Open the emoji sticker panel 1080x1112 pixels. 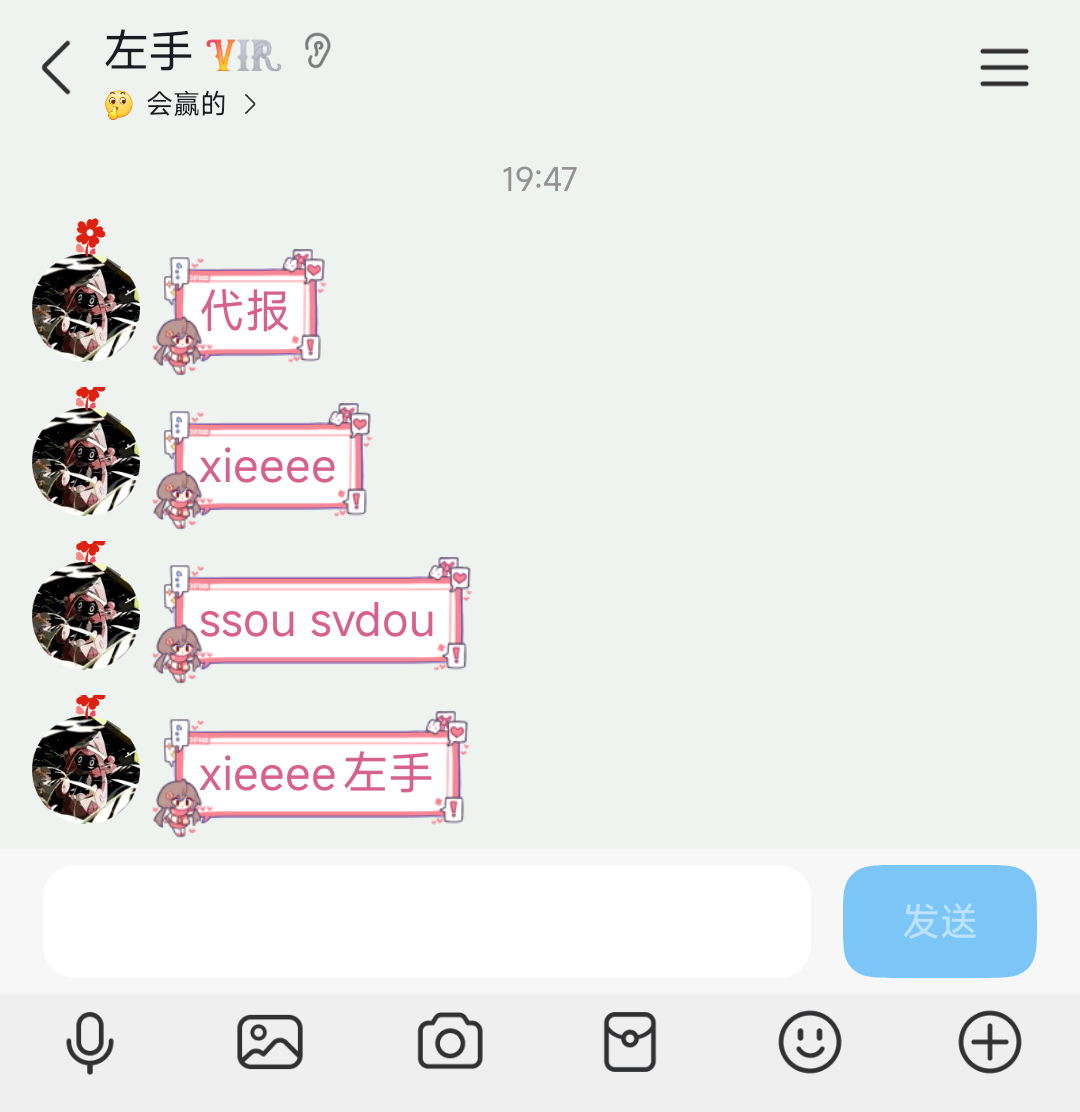click(x=810, y=1042)
